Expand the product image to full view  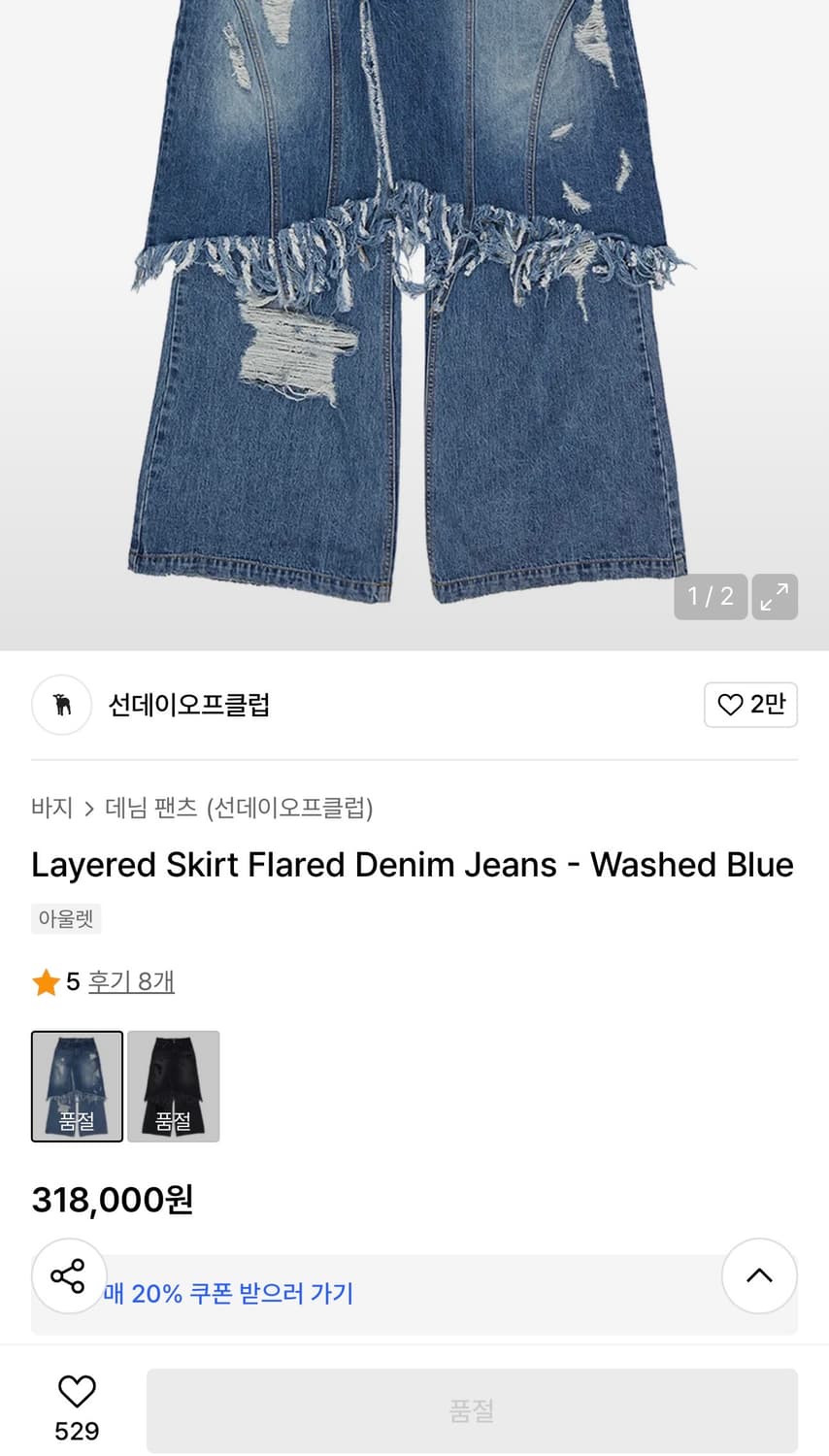[x=775, y=597]
